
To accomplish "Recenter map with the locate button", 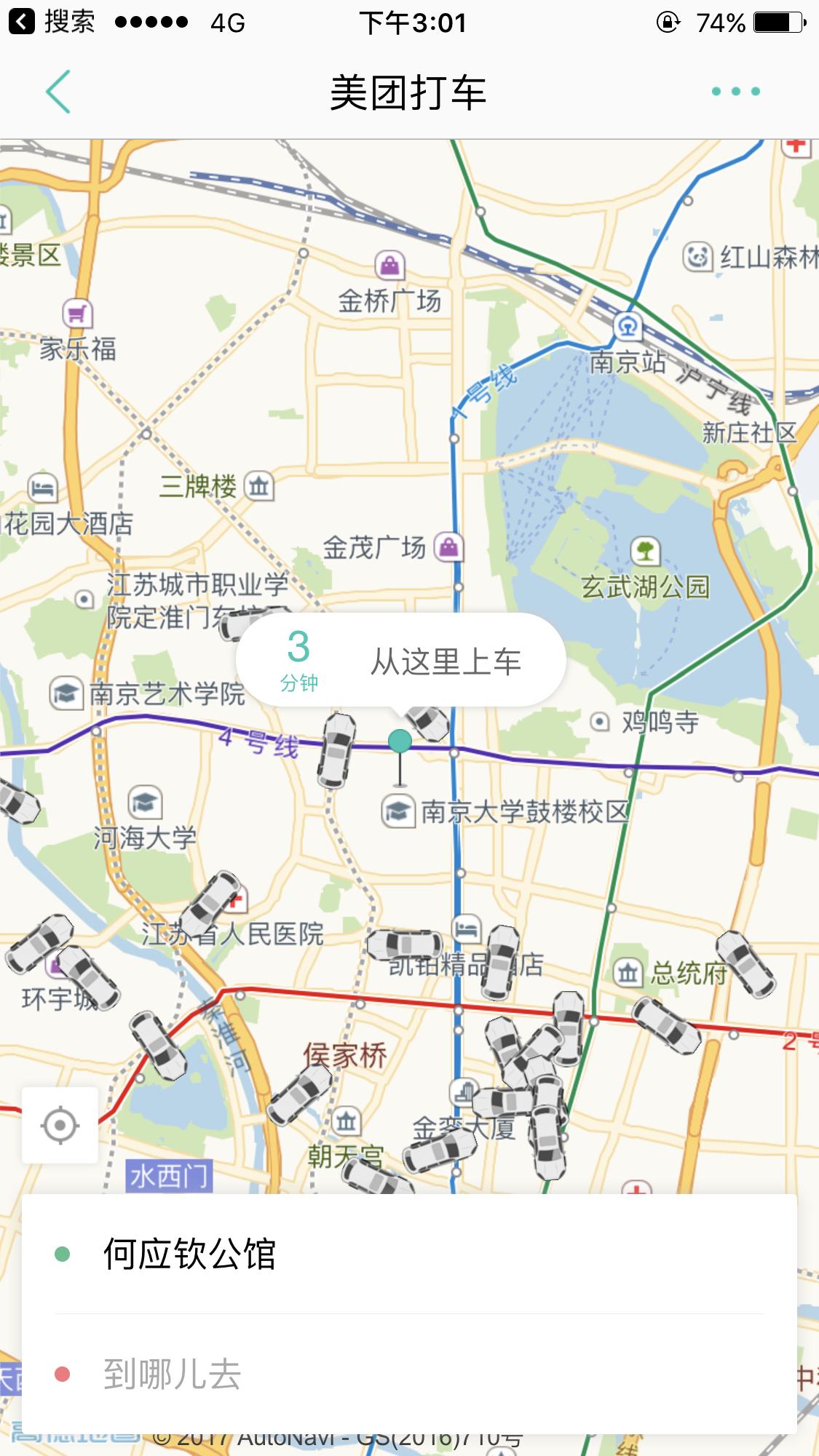I will [60, 1125].
